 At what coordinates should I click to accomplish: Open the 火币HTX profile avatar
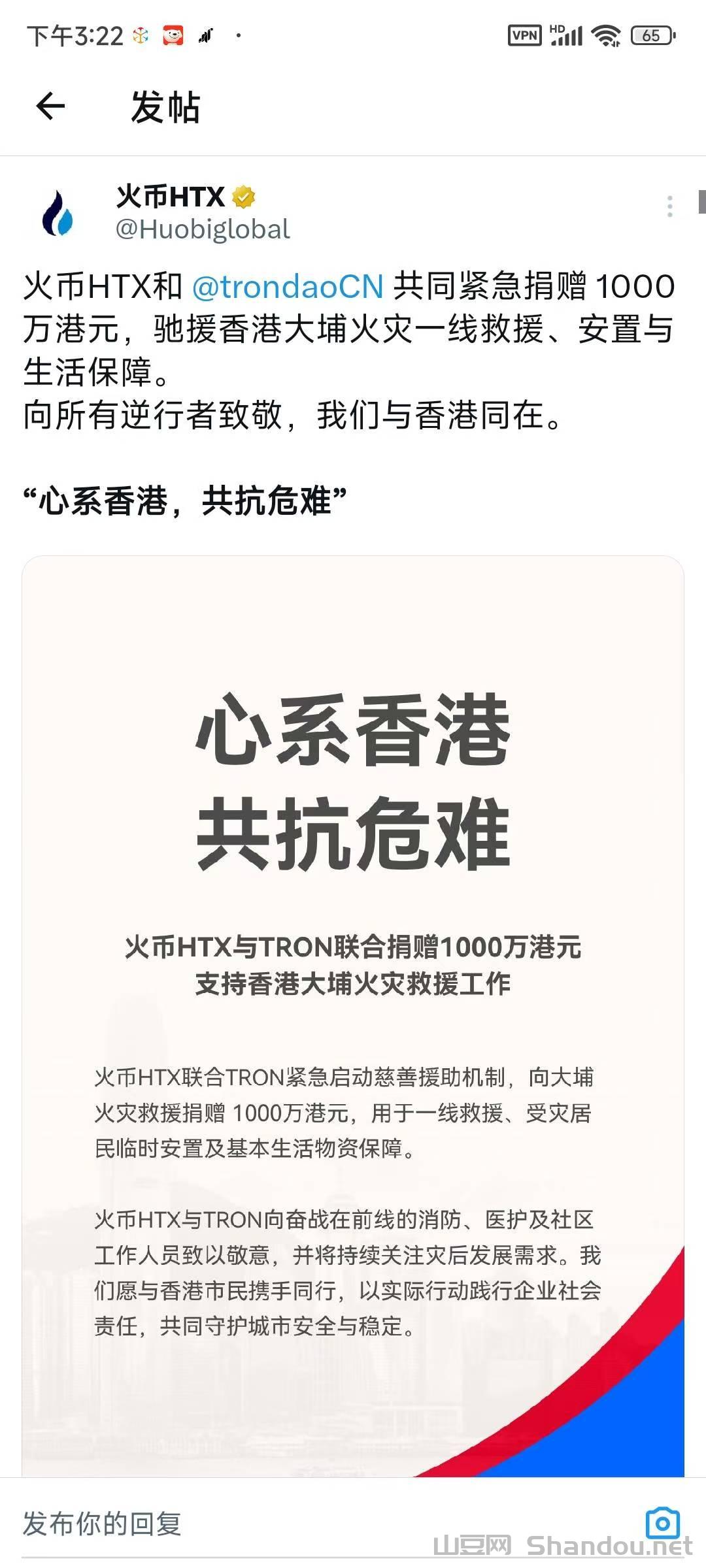tap(58, 213)
